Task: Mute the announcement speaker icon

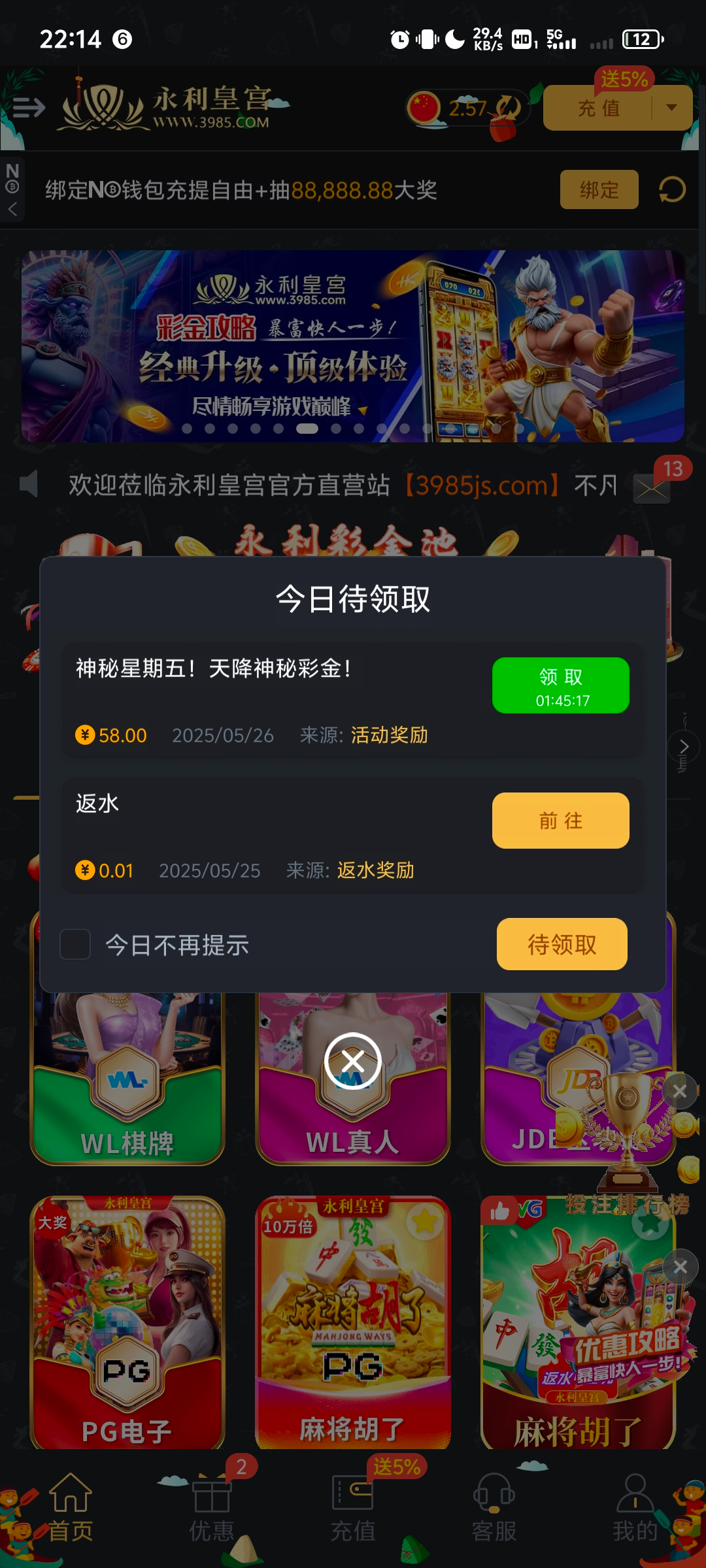Action: pyautogui.click(x=28, y=485)
